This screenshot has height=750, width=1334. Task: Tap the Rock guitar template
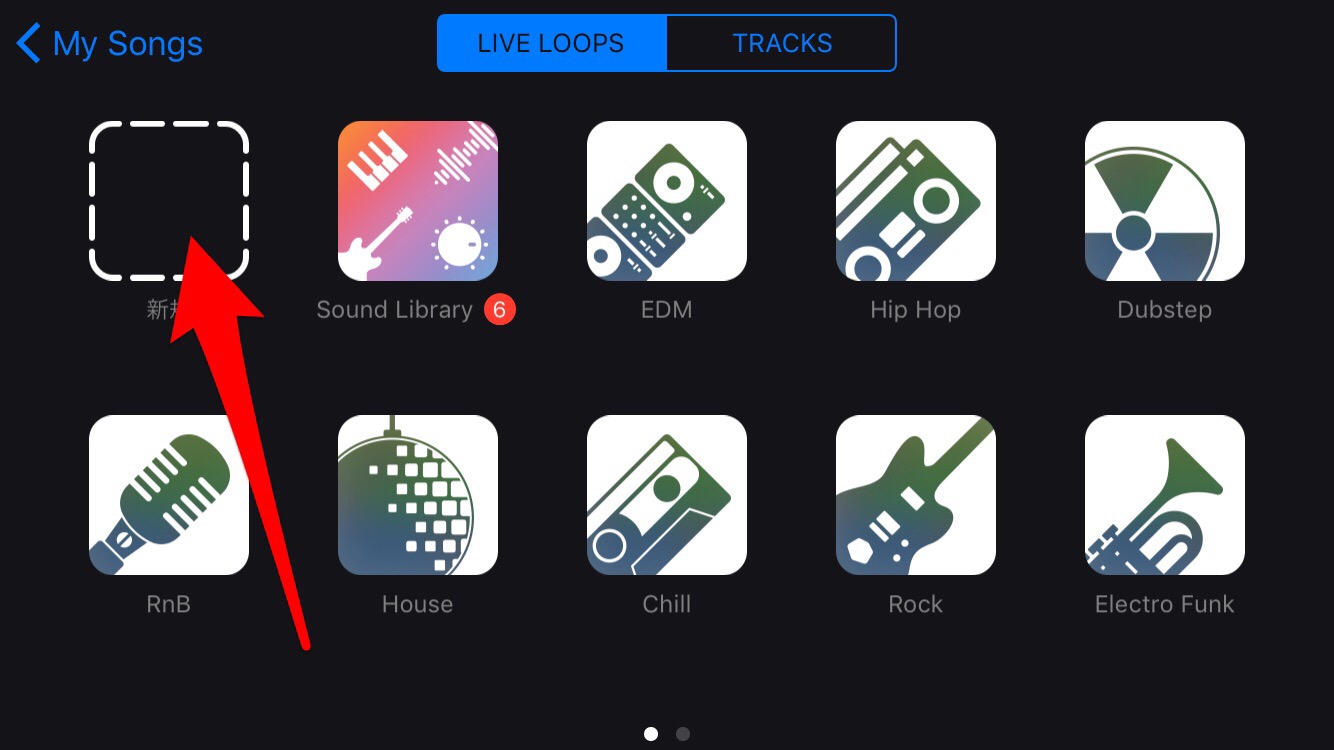(916, 495)
